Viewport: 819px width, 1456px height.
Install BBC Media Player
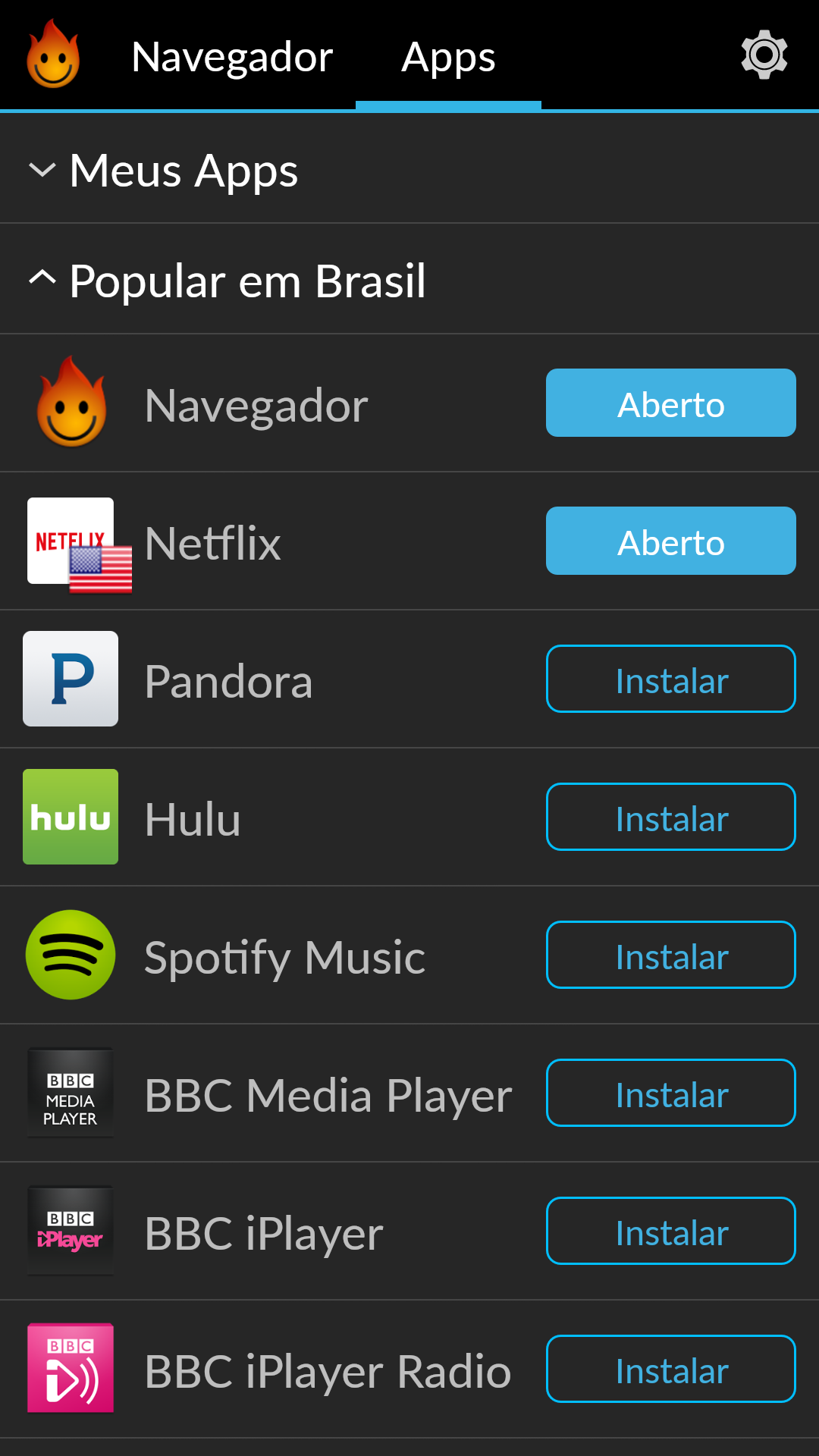pos(671,1093)
